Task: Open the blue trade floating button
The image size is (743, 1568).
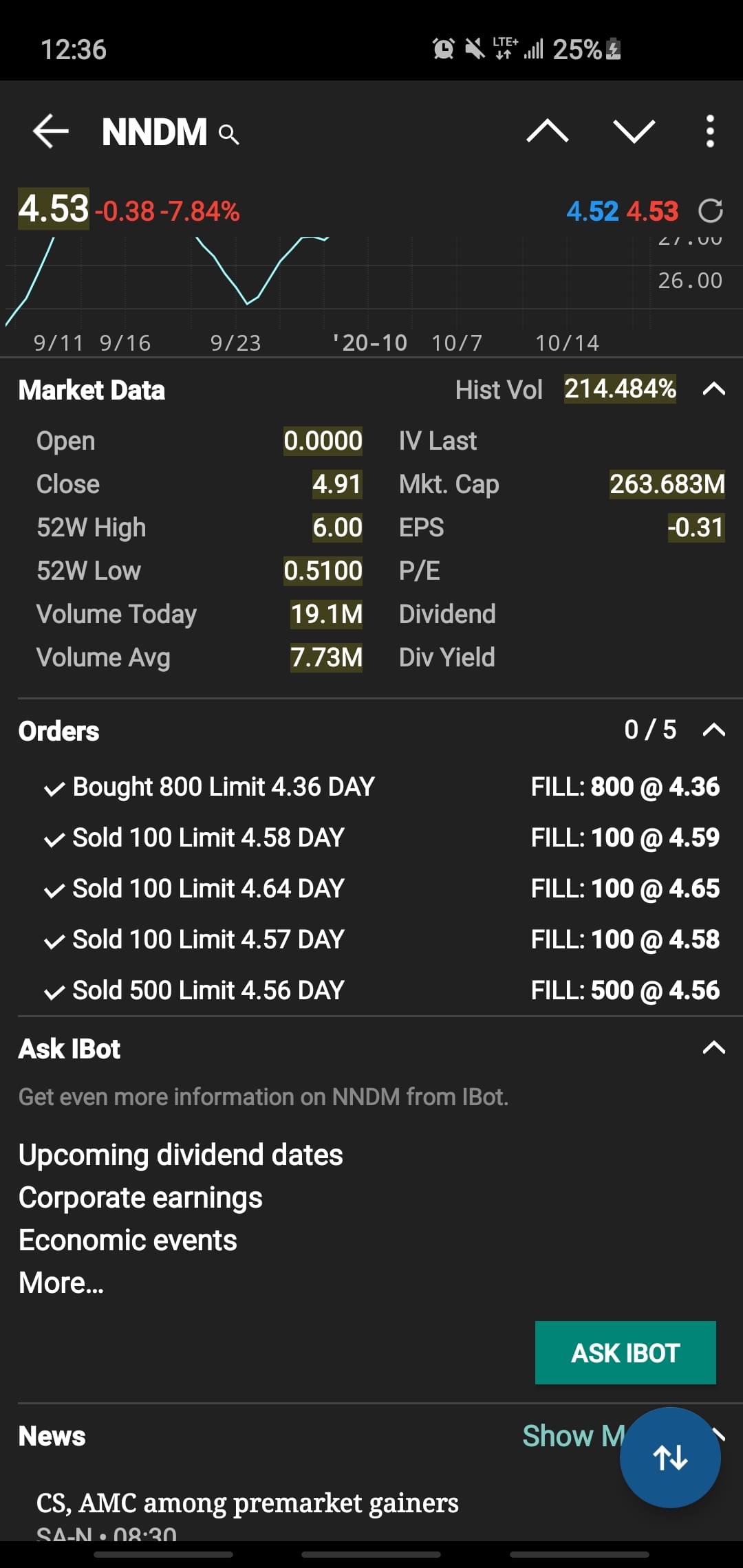Action: coord(669,1457)
